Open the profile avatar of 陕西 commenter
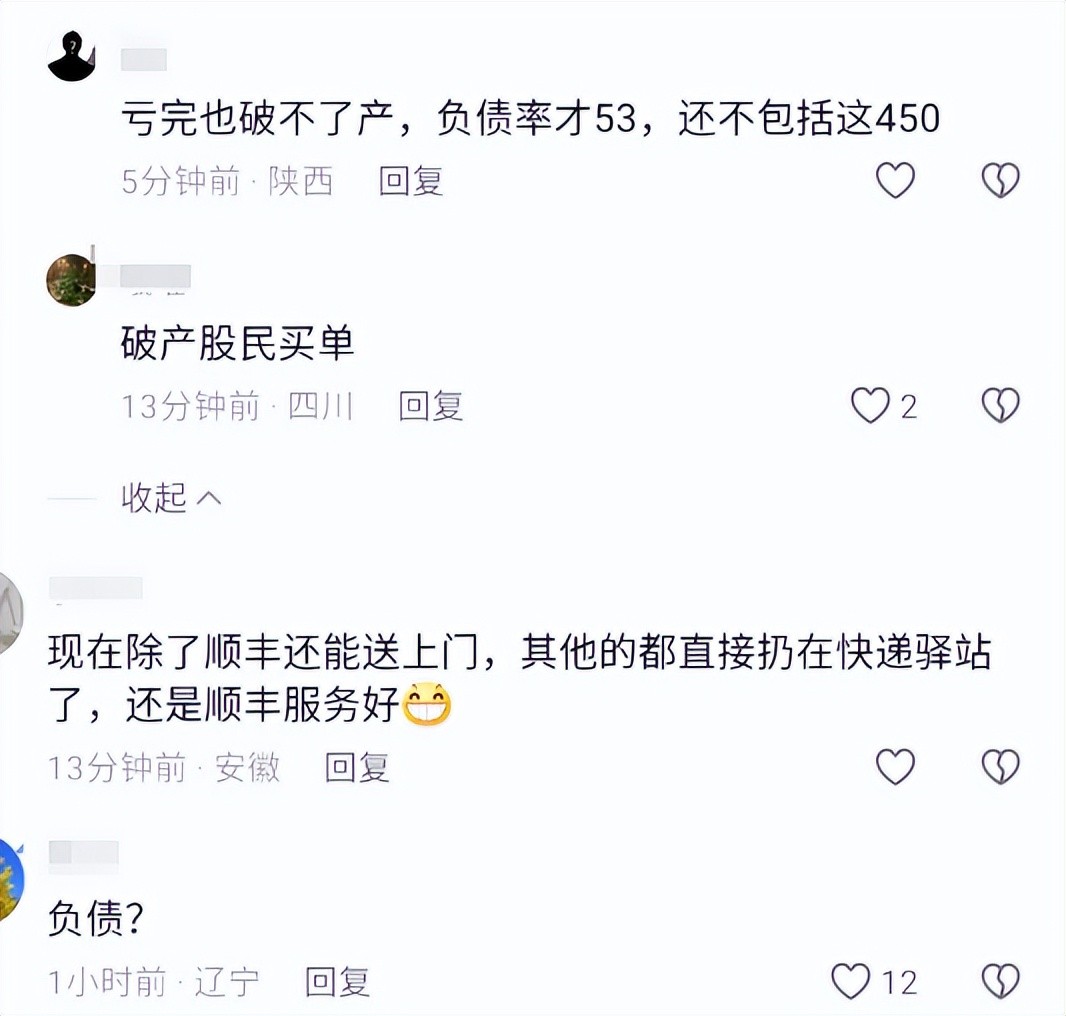The image size is (1066, 1016). tap(72, 56)
